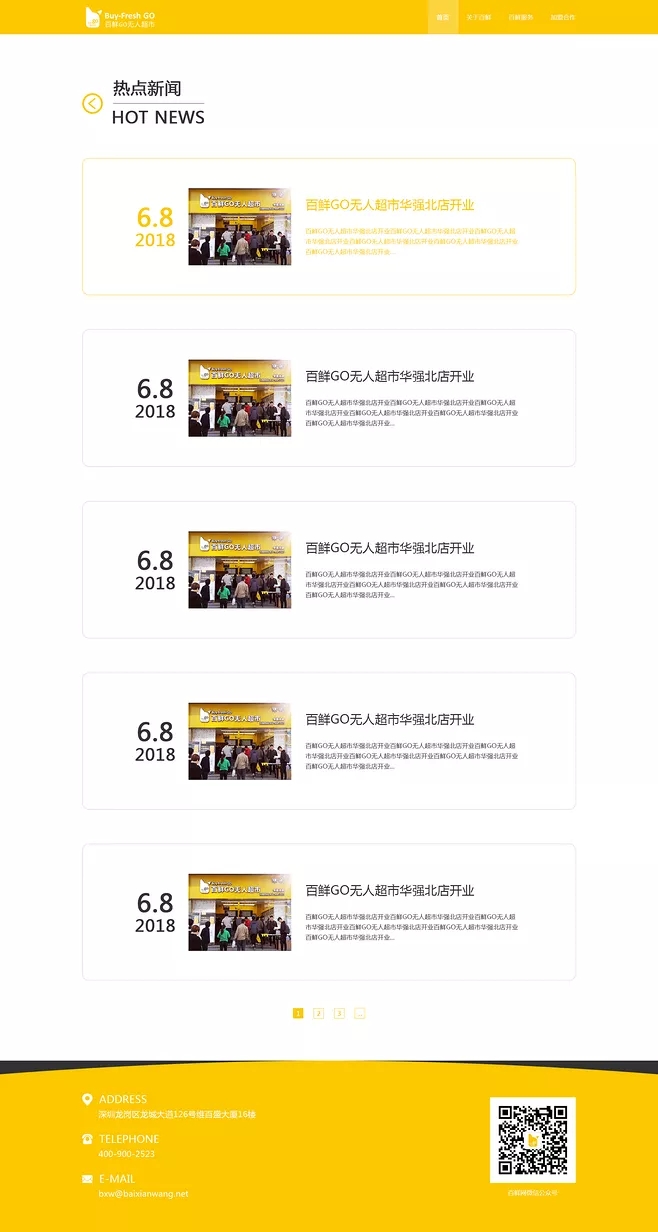The height and width of the screenshot is (1232, 658).
Task: Switch to the 关于百鲜 tab
Action: click(x=479, y=17)
